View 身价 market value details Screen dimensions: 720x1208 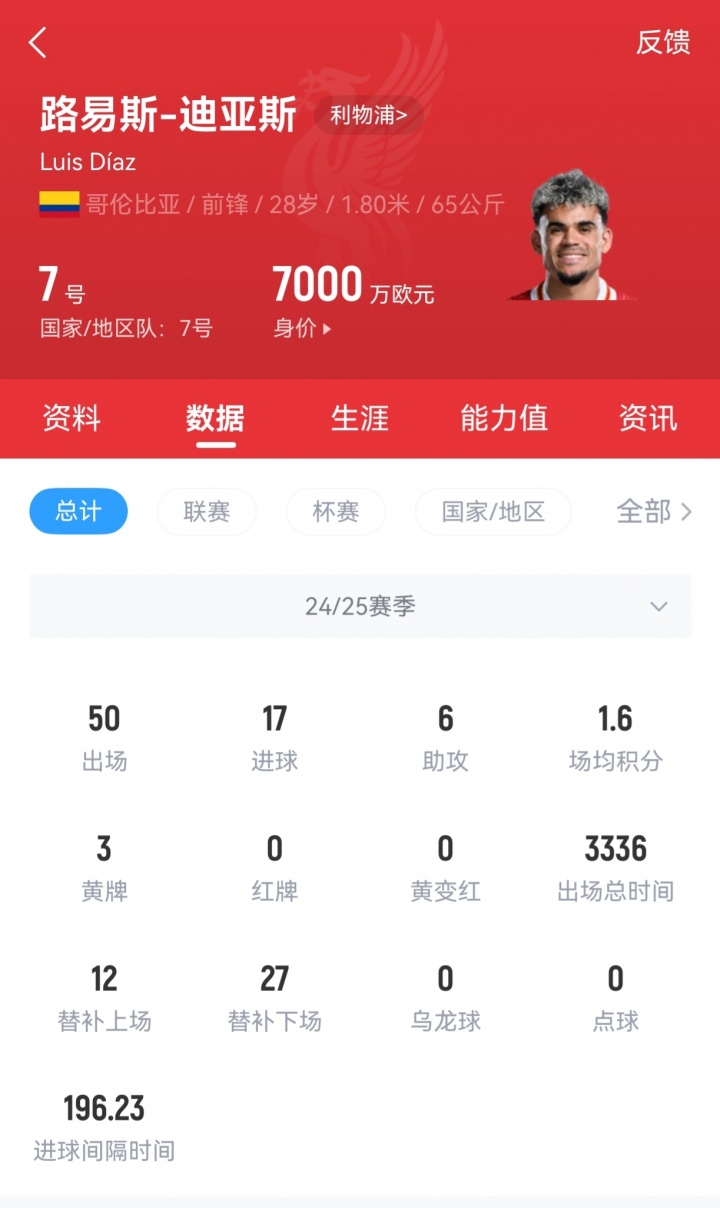[x=302, y=328]
